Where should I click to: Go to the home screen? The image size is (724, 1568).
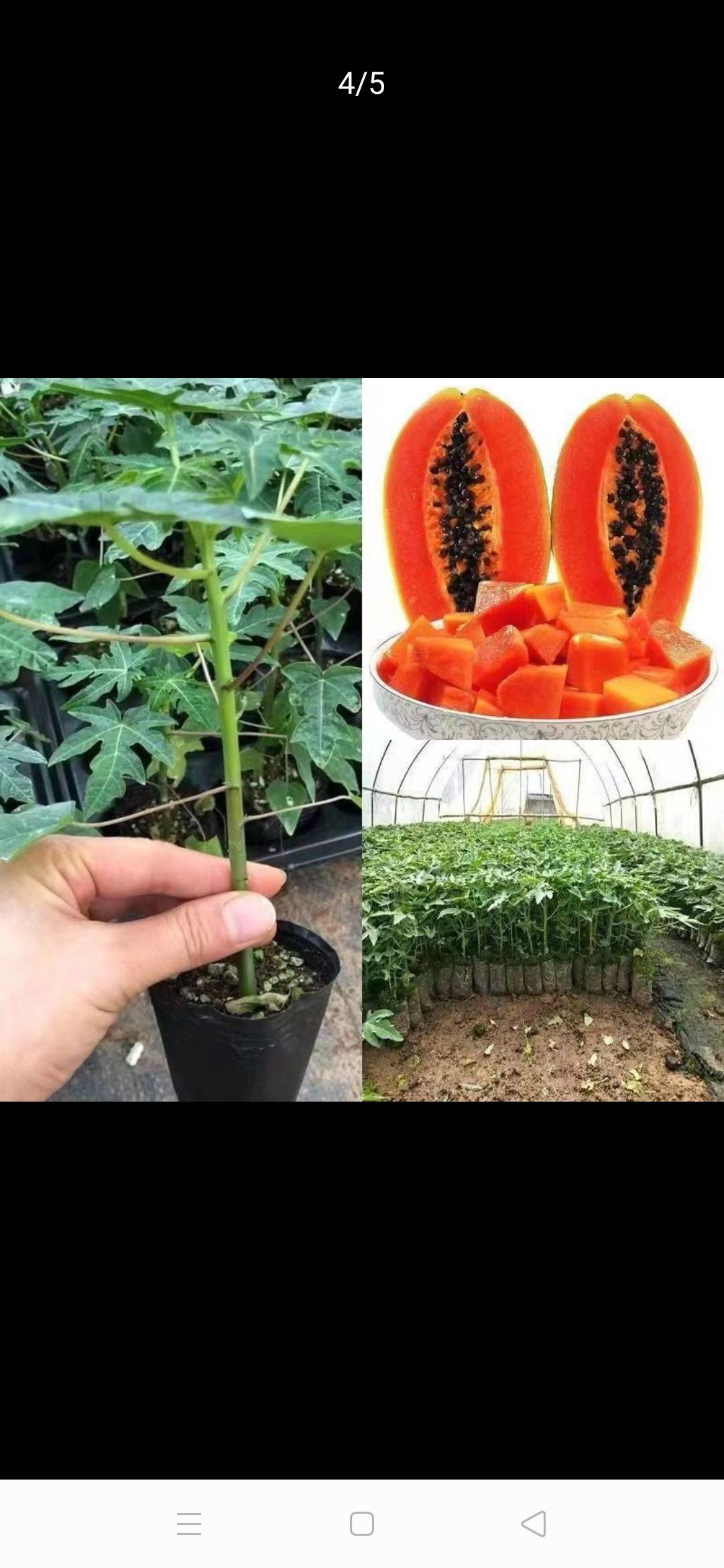pyautogui.click(x=362, y=1524)
